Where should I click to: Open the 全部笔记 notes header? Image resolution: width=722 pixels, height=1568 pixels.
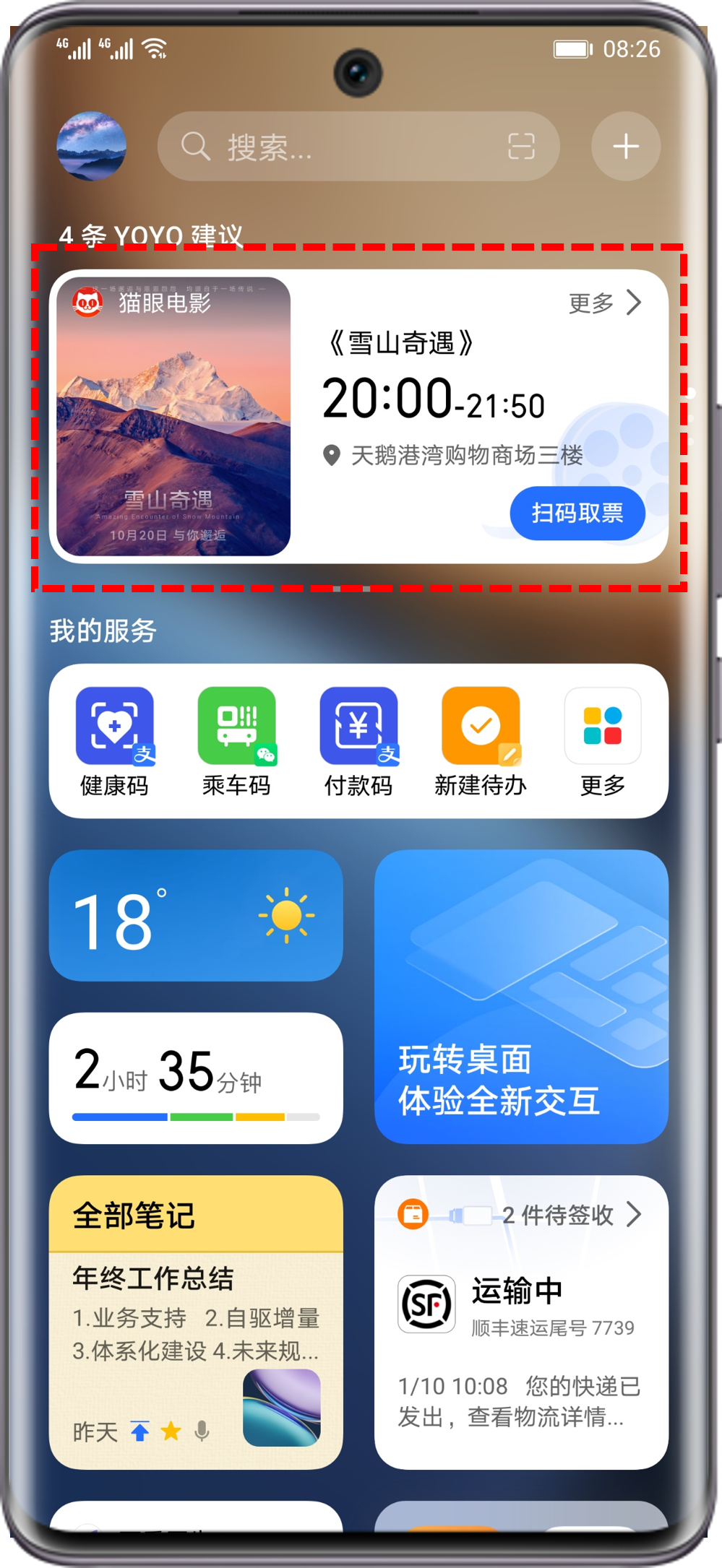196,1216
